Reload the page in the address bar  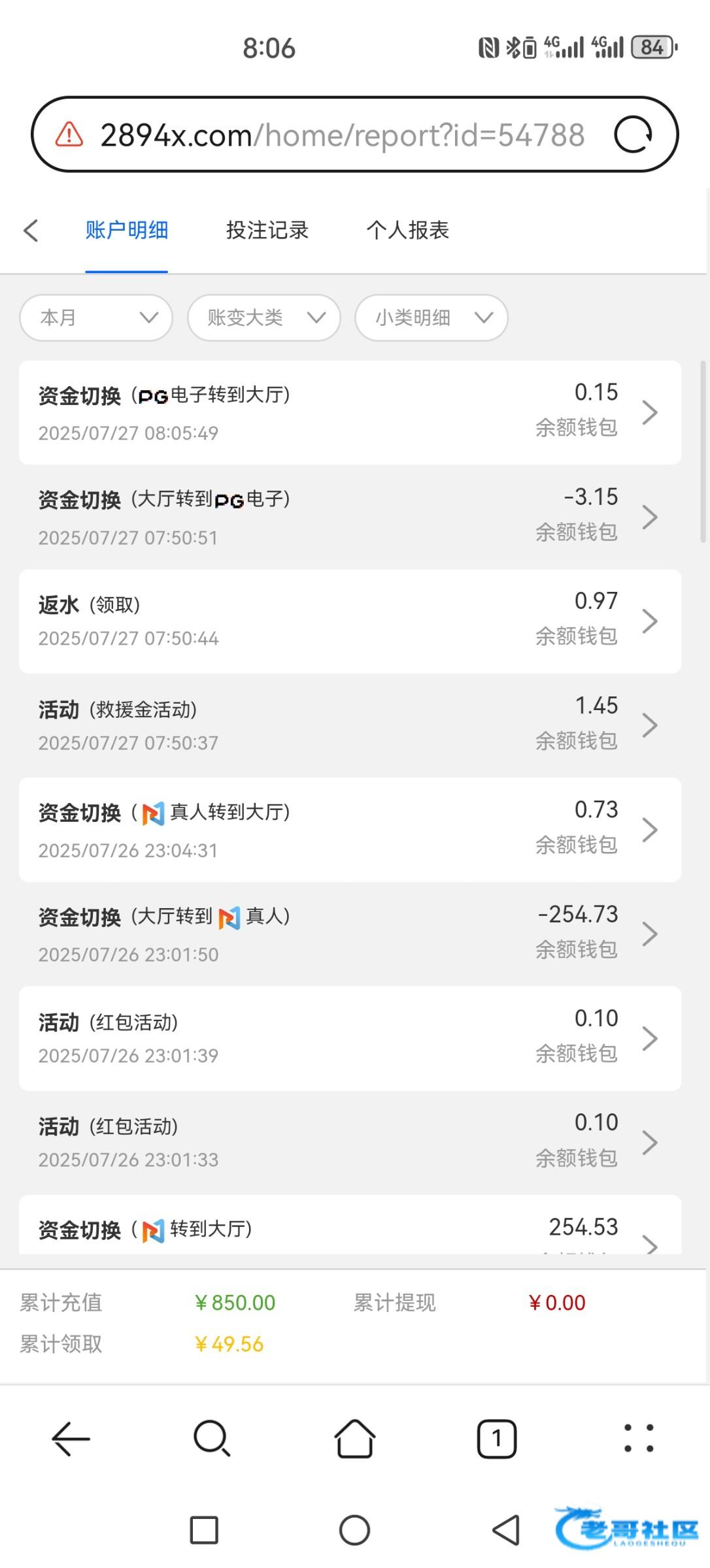[633, 135]
